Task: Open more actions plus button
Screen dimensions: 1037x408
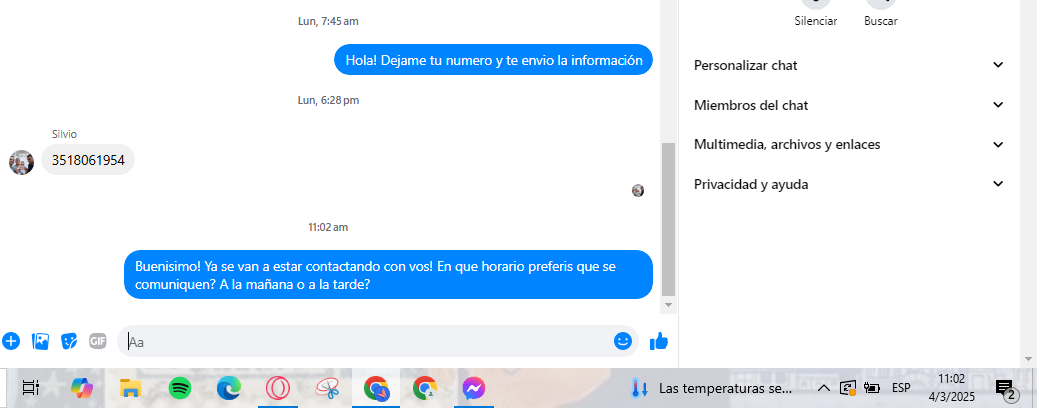Action: [11, 341]
